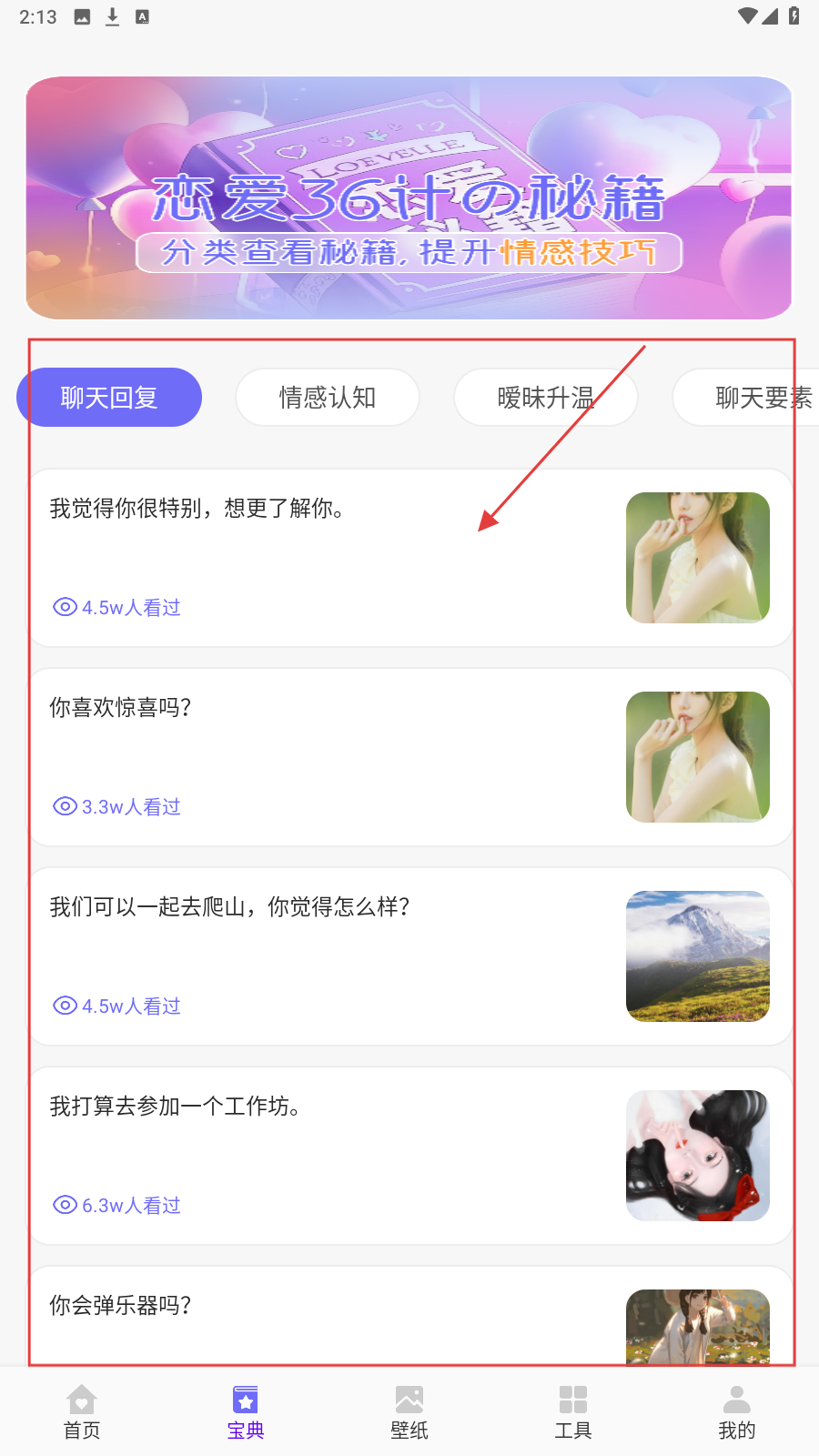
Task: Go to the 我的 profile tab
Action: coord(737,1412)
